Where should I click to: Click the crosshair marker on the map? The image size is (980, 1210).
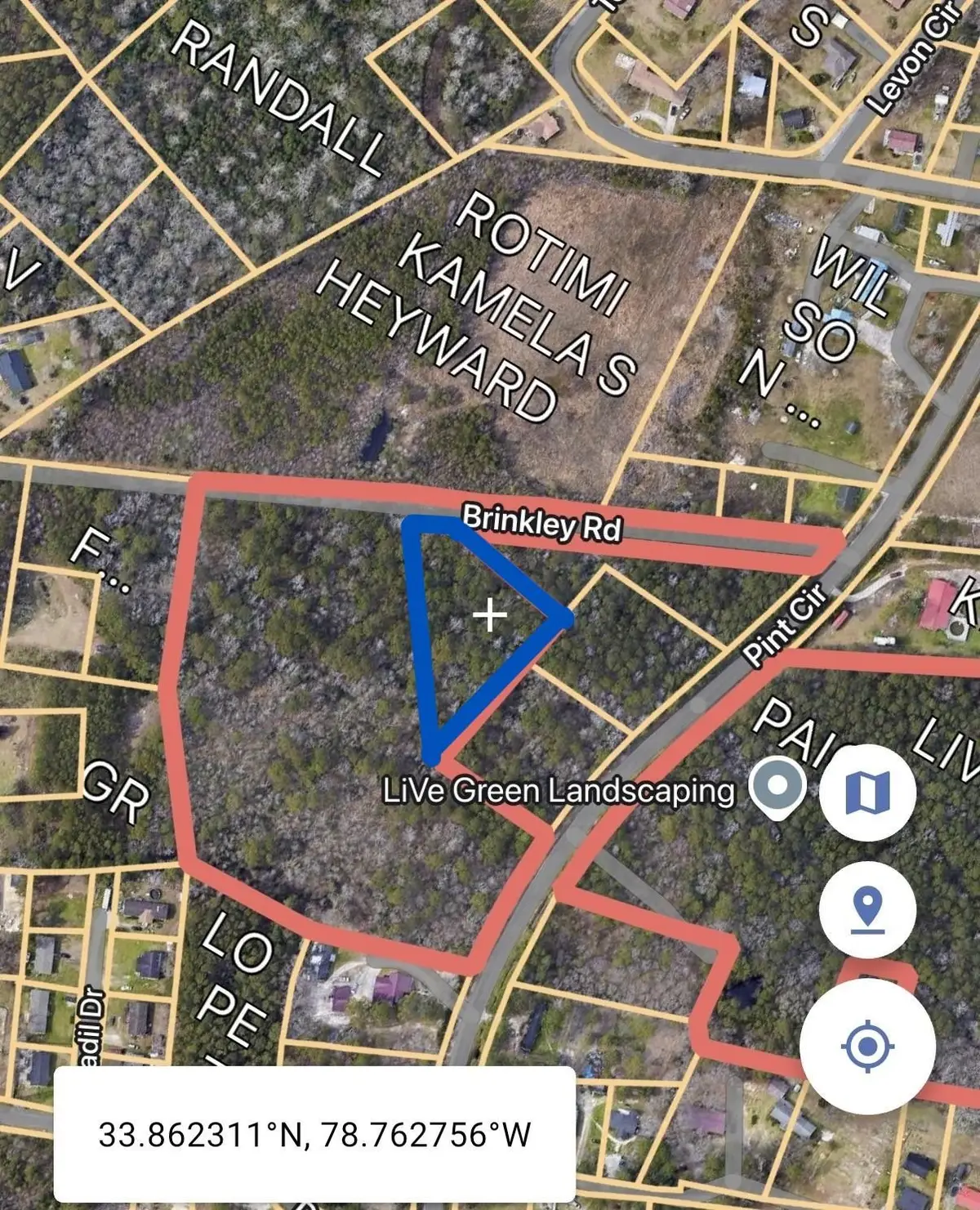tap(491, 614)
